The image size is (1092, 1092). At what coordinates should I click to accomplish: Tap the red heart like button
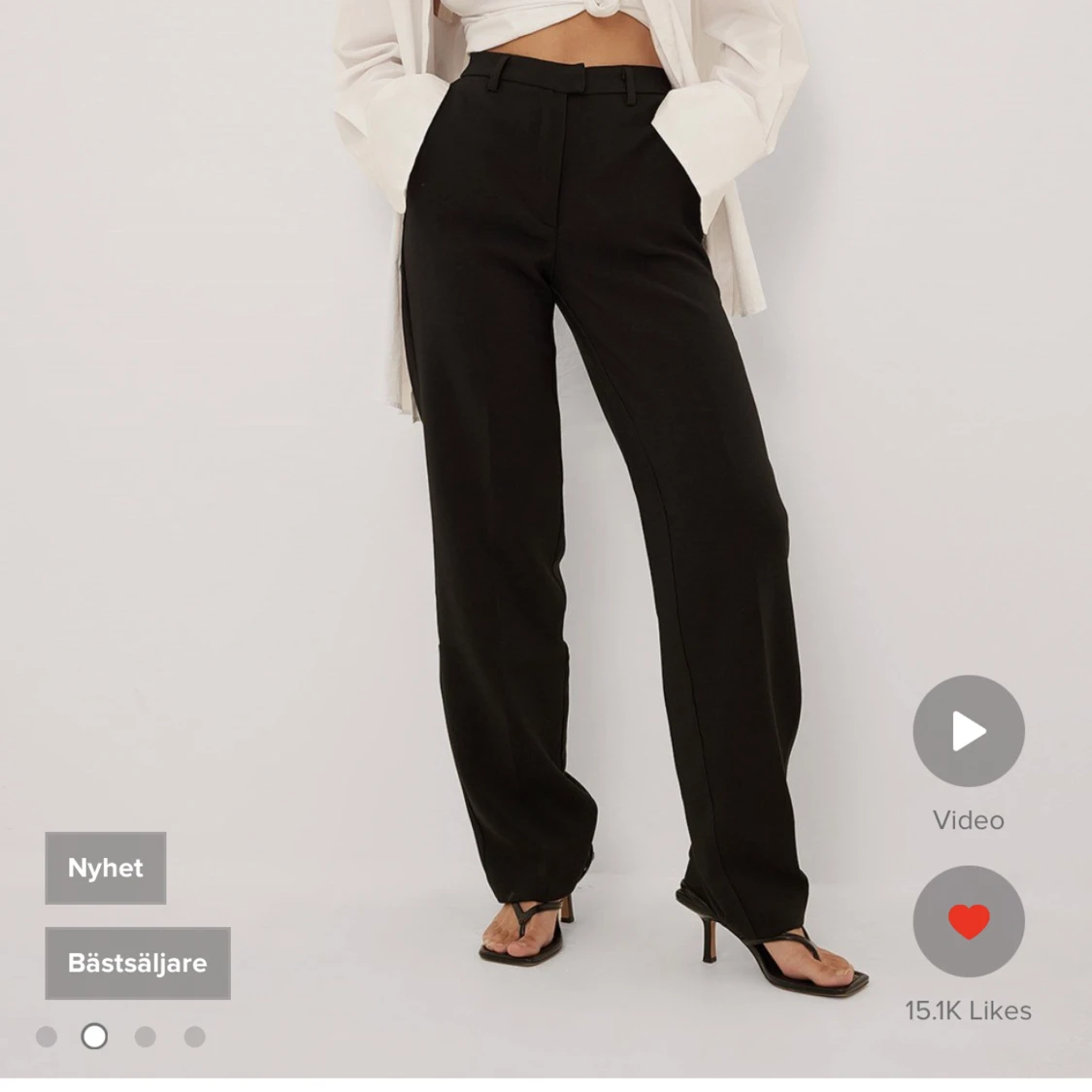tap(968, 921)
